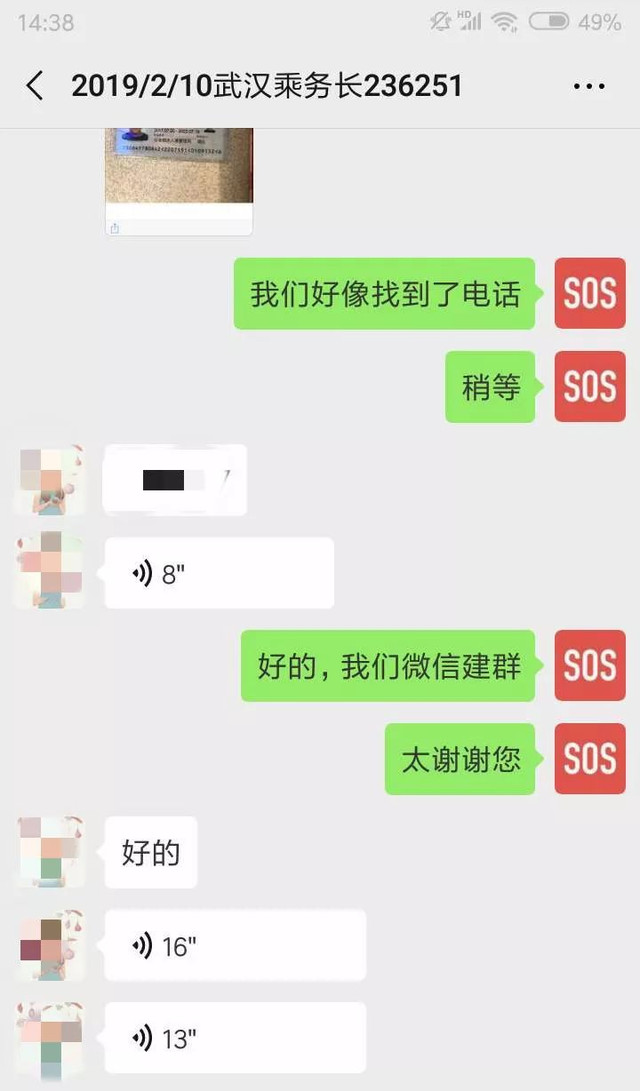Play the 13-second voice message
This screenshot has height=1091, width=640.
click(x=234, y=1038)
